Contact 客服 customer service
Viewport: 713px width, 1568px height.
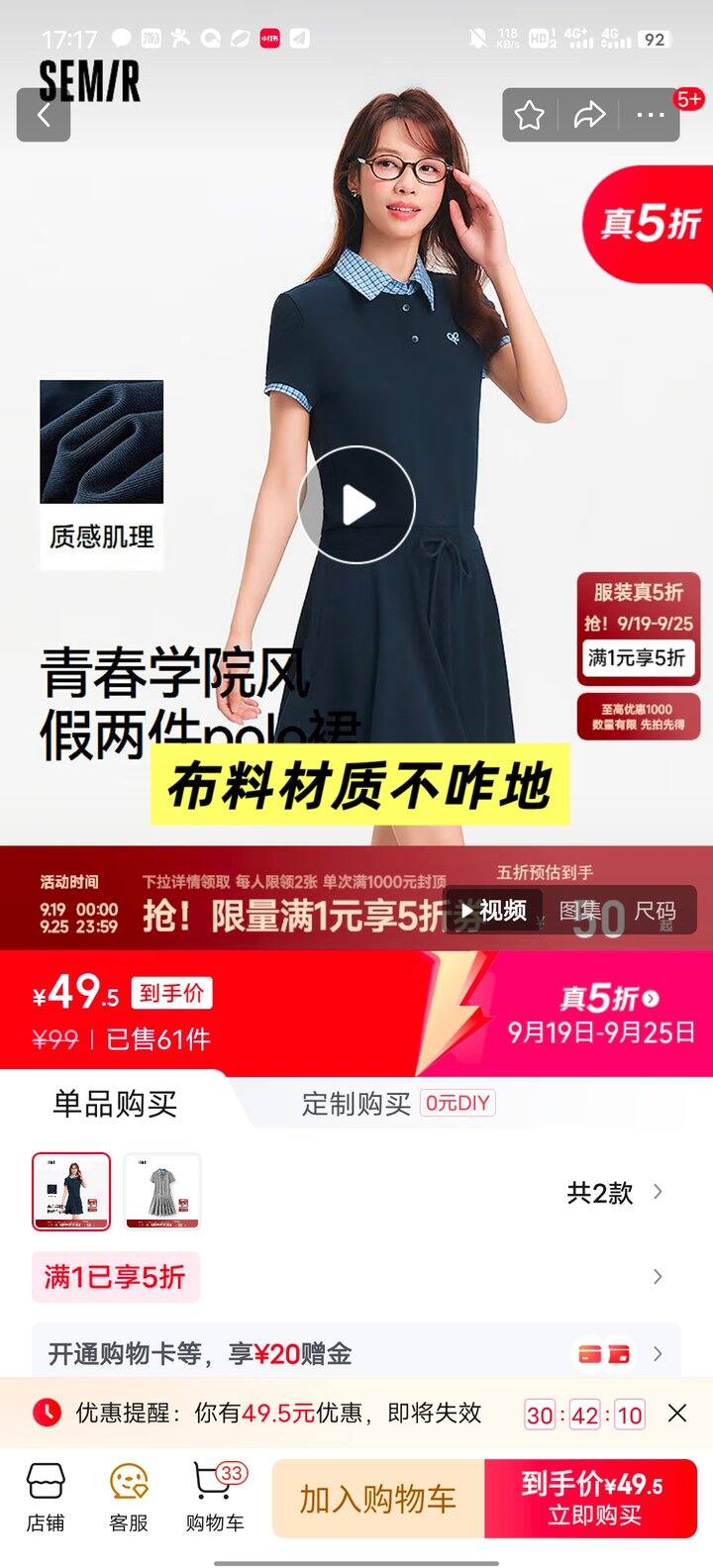pyautogui.click(x=129, y=1497)
